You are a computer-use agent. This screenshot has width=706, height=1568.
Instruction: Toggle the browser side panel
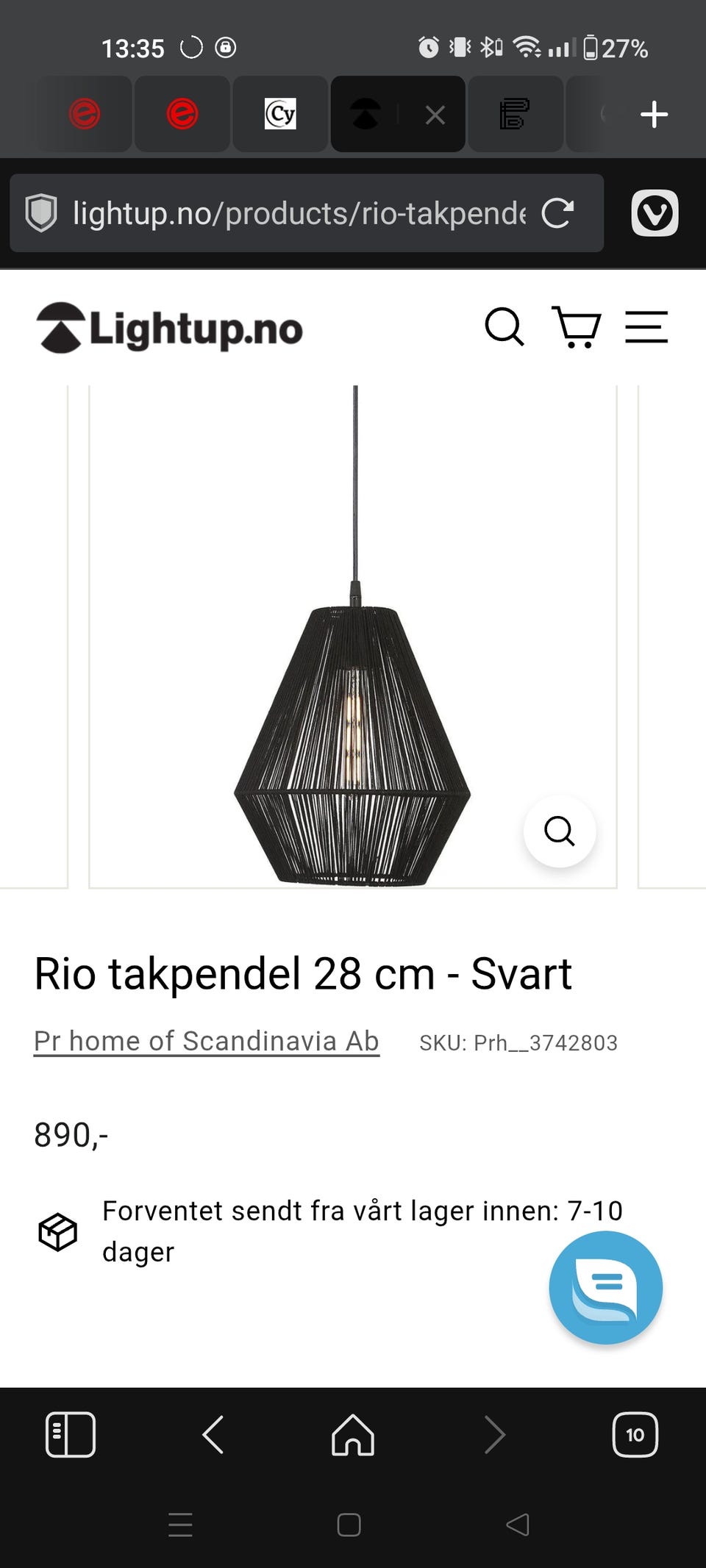point(71,1434)
